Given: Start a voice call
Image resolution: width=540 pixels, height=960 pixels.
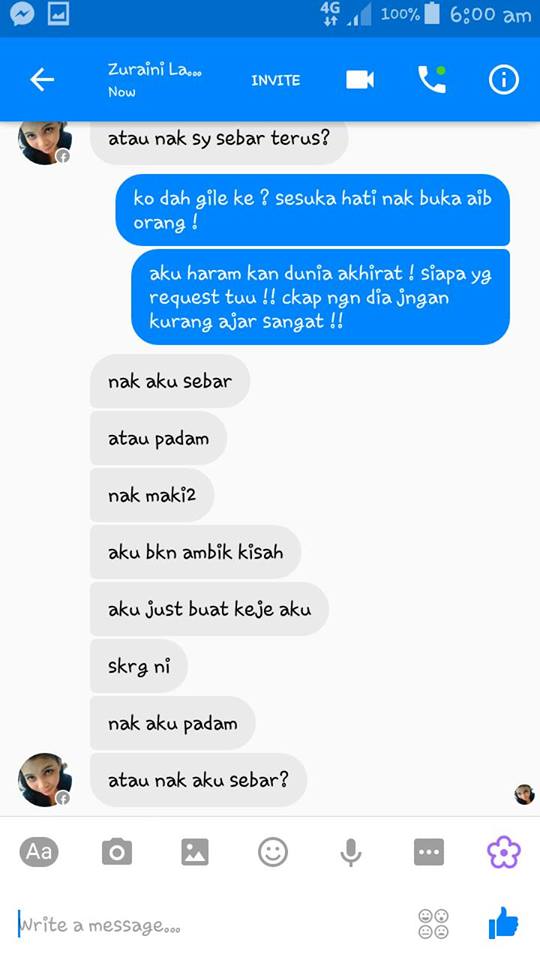Looking at the screenshot, I should 432,80.
